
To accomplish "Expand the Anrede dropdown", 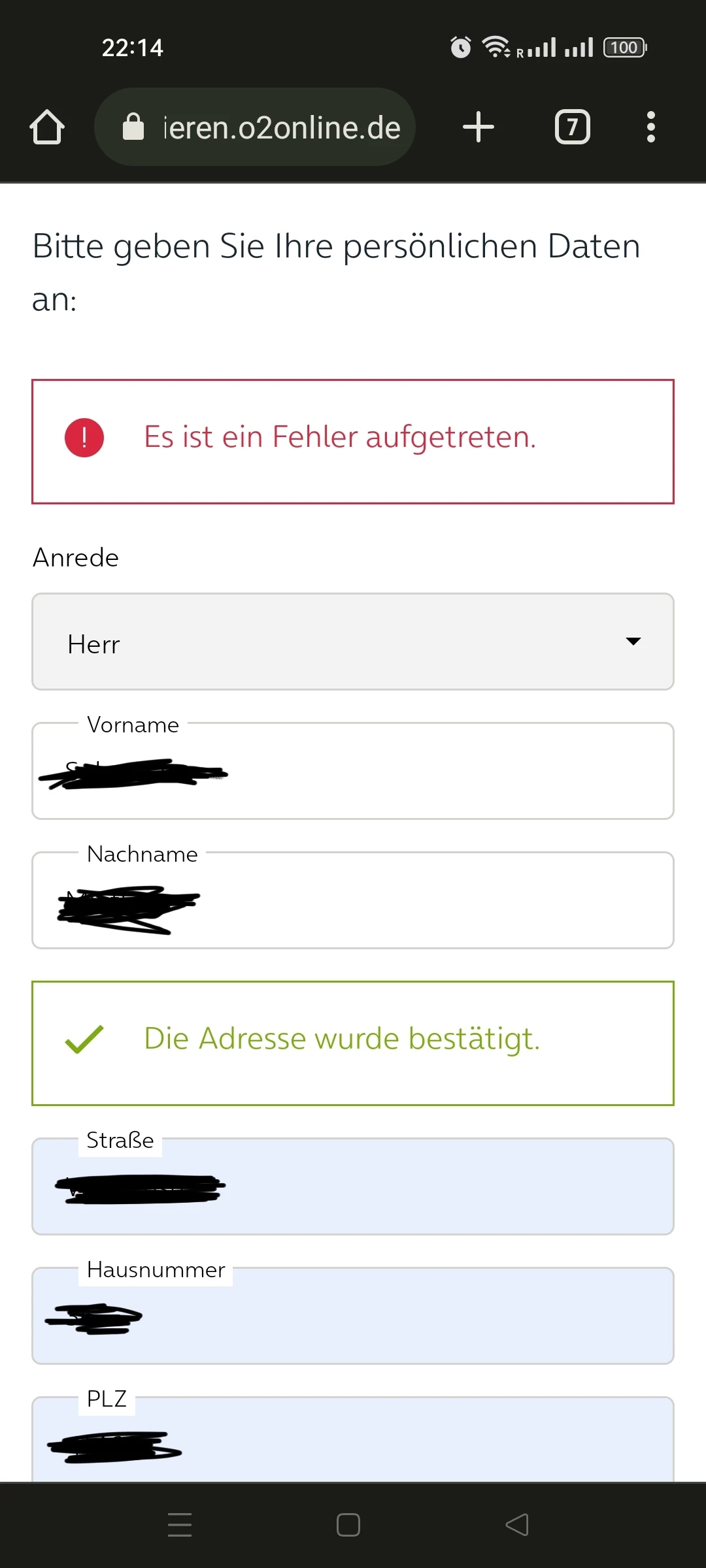I will (x=353, y=642).
